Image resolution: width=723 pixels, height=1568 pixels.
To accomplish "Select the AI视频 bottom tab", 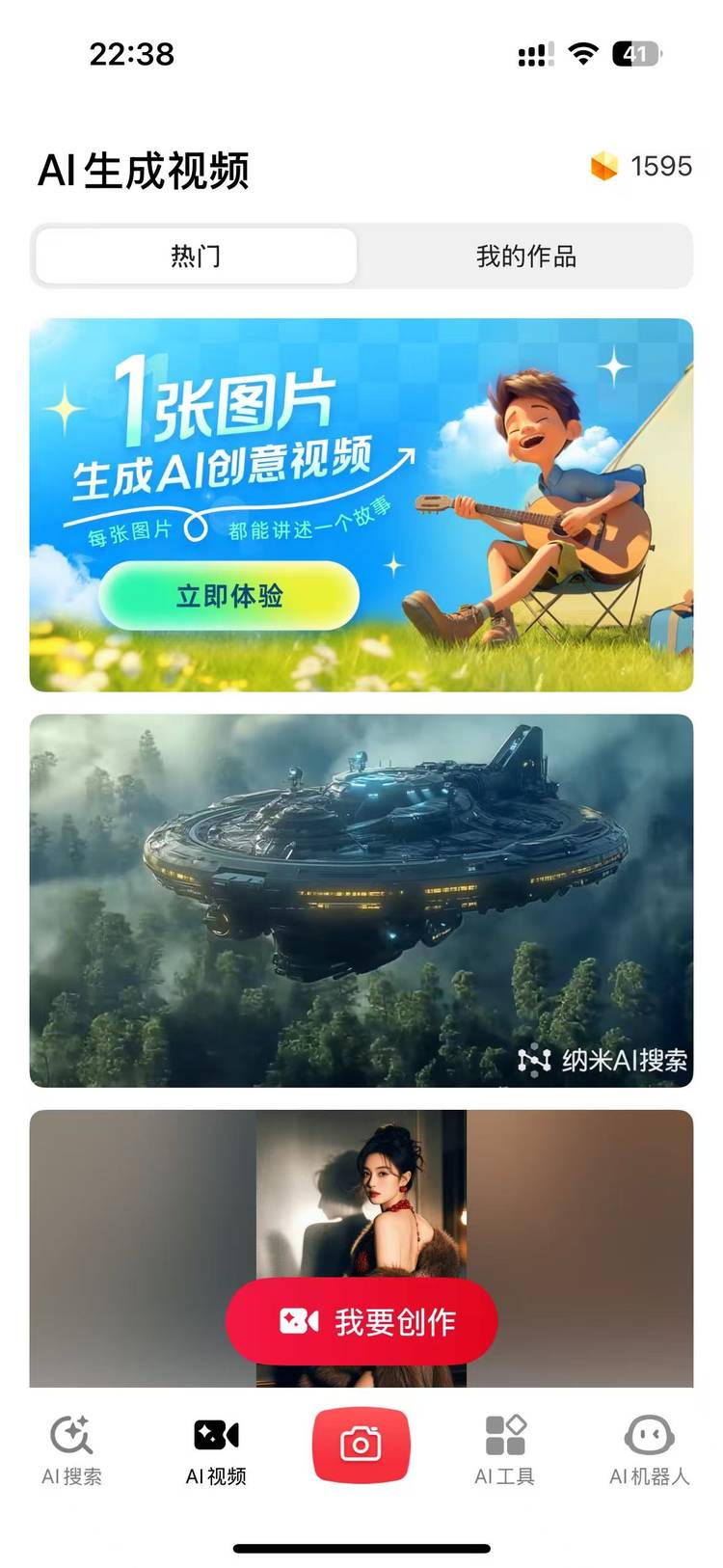I will 216,1449.
